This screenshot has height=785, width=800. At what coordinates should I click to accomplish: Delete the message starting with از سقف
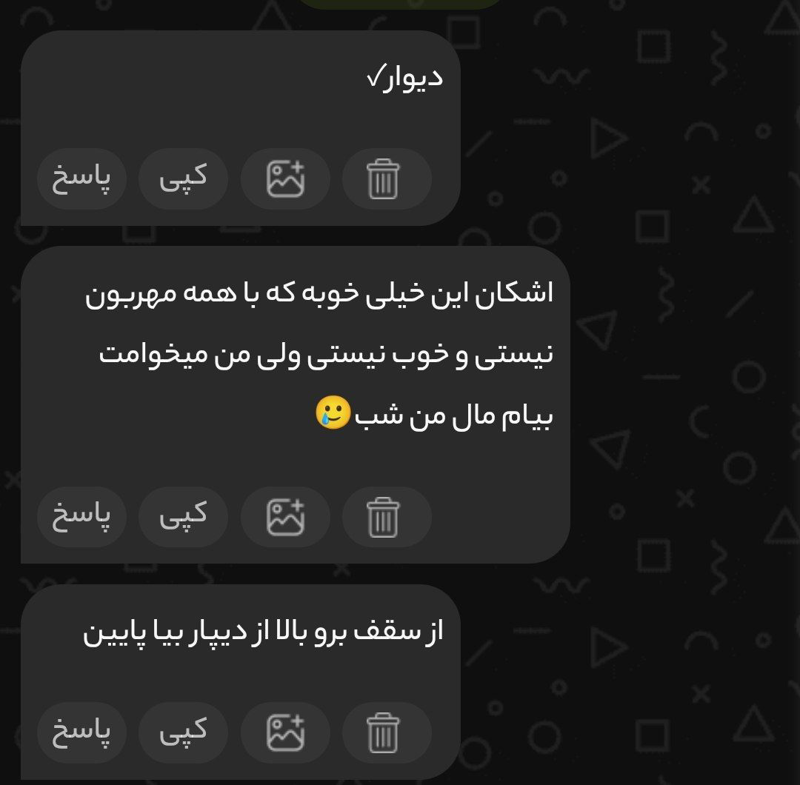click(x=383, y=733)
